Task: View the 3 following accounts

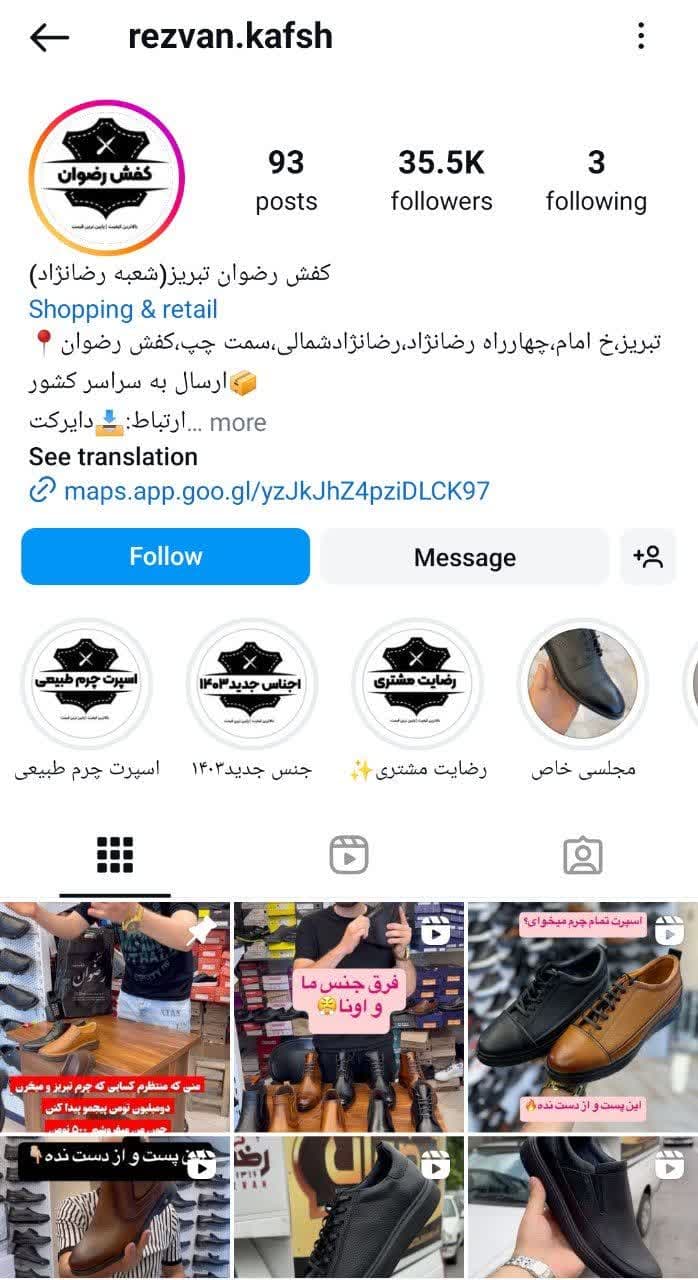Action: (596, 180)
